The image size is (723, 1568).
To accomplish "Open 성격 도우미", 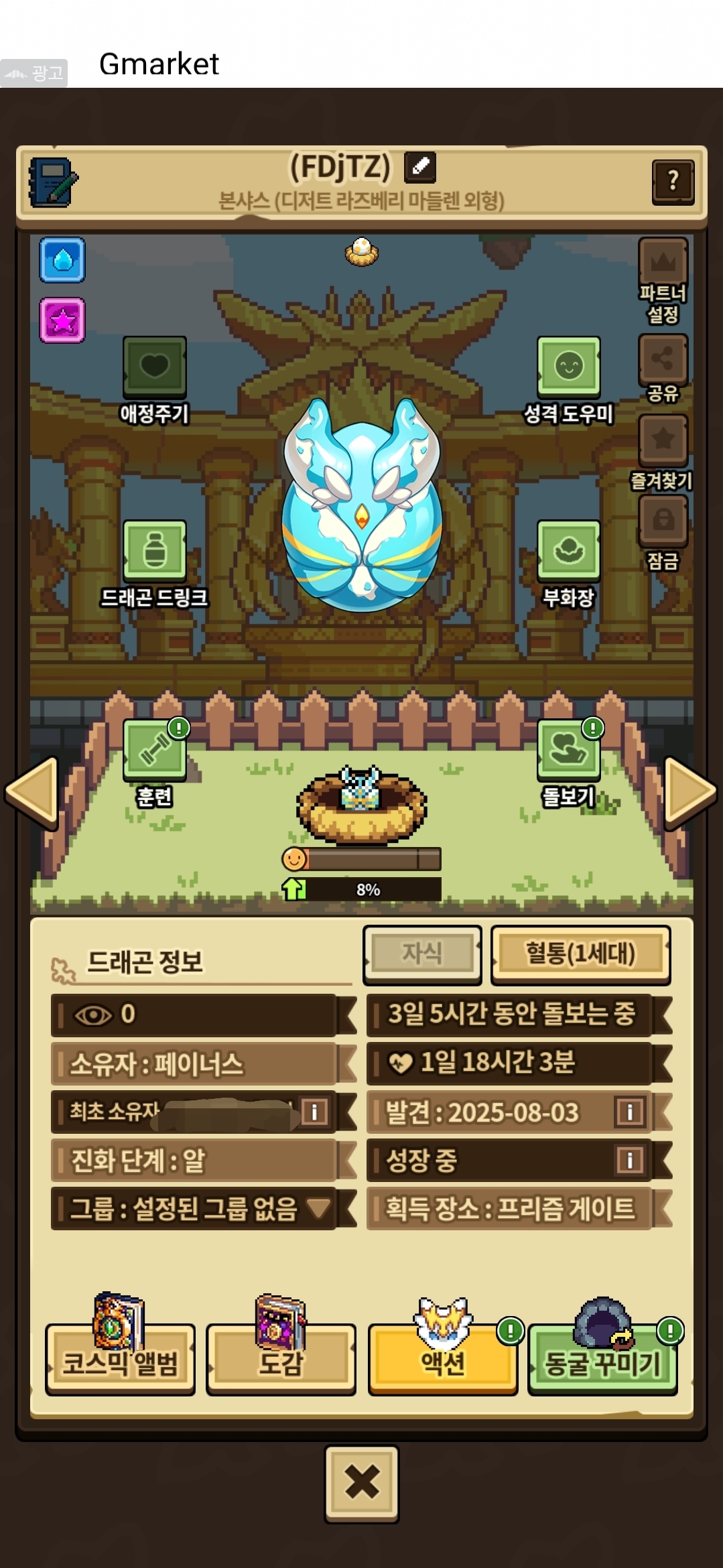I will (x=568, y=367).
